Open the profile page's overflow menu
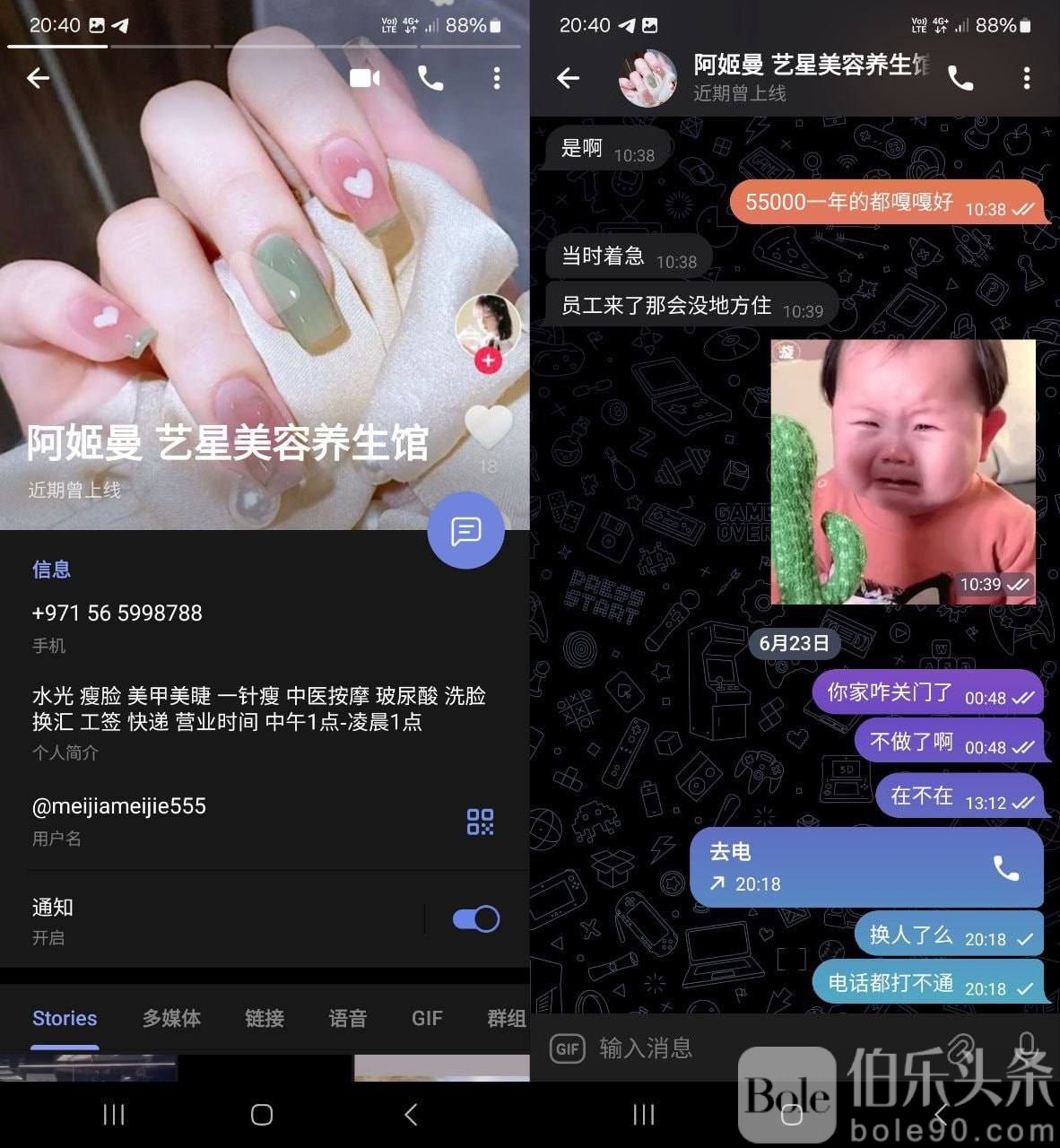The image size is (1060, 1148). 496,79
